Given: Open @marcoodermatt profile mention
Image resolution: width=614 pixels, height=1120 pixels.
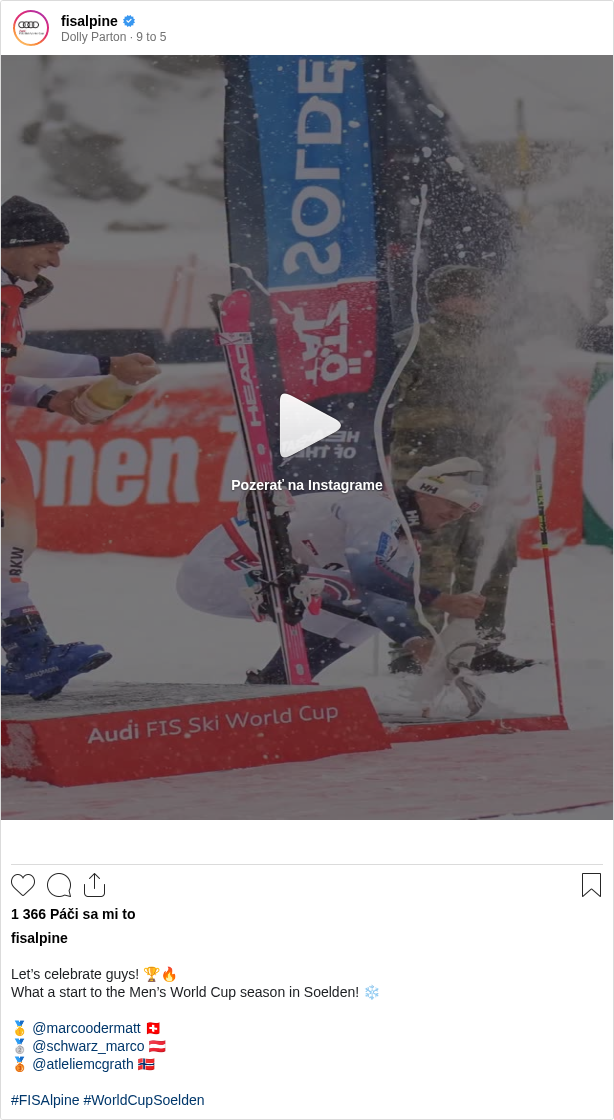Looking at the screenshot, I should click(86, 1028).
